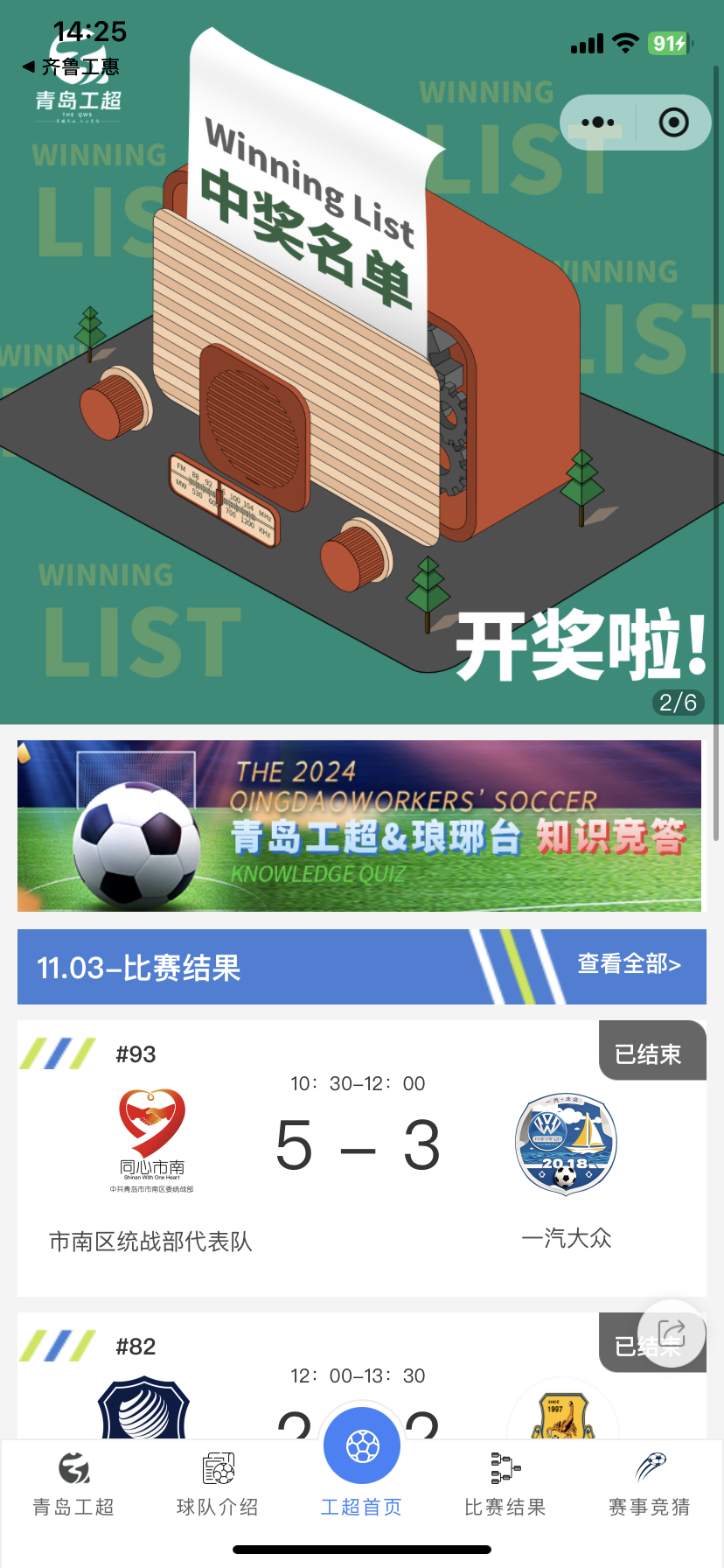The image size is (724, 1568).
Task: Go to the 球队介绍 tab
Action: point(218,1482)
